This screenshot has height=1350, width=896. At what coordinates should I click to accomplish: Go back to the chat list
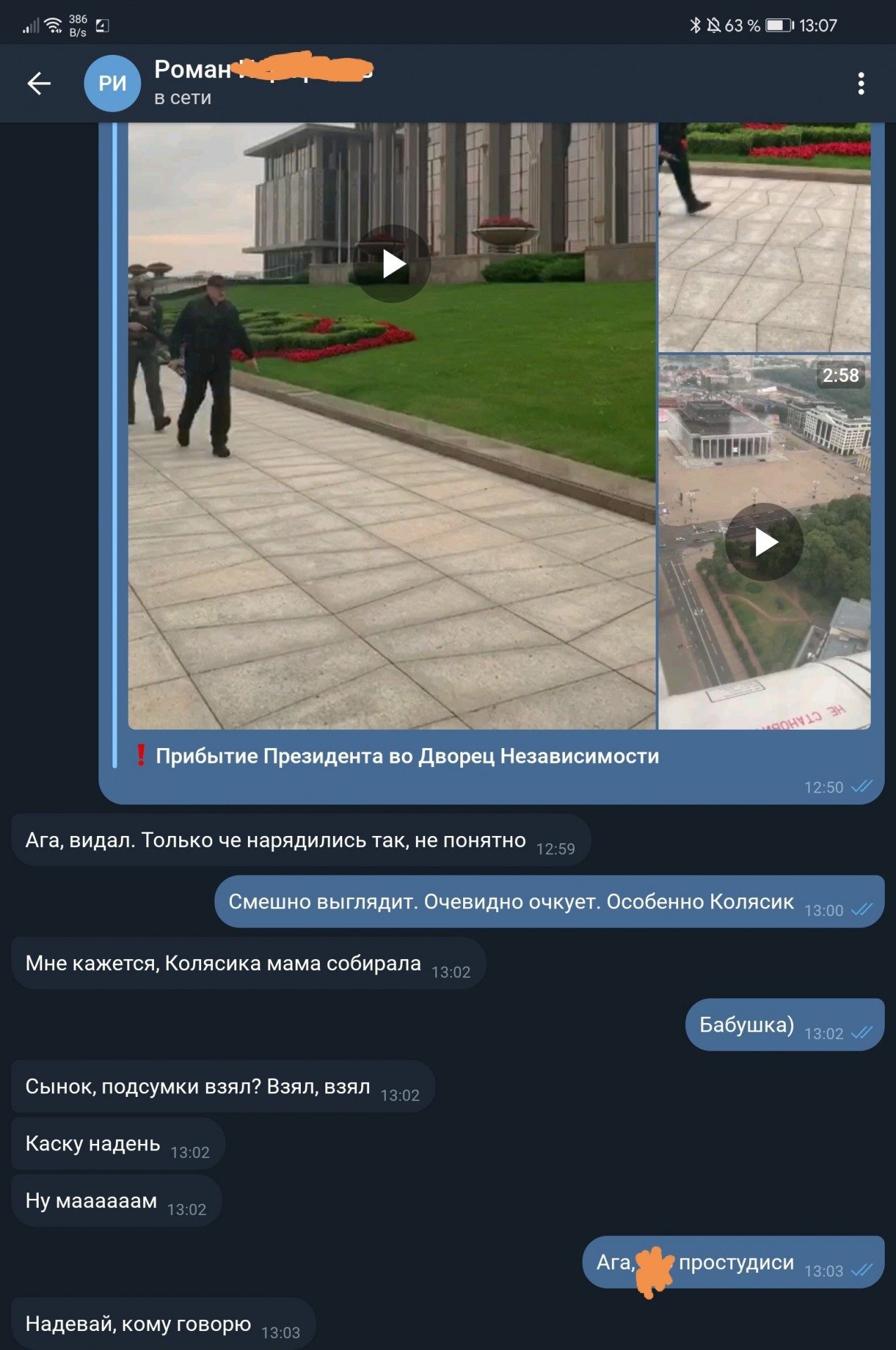coord(39,84)
